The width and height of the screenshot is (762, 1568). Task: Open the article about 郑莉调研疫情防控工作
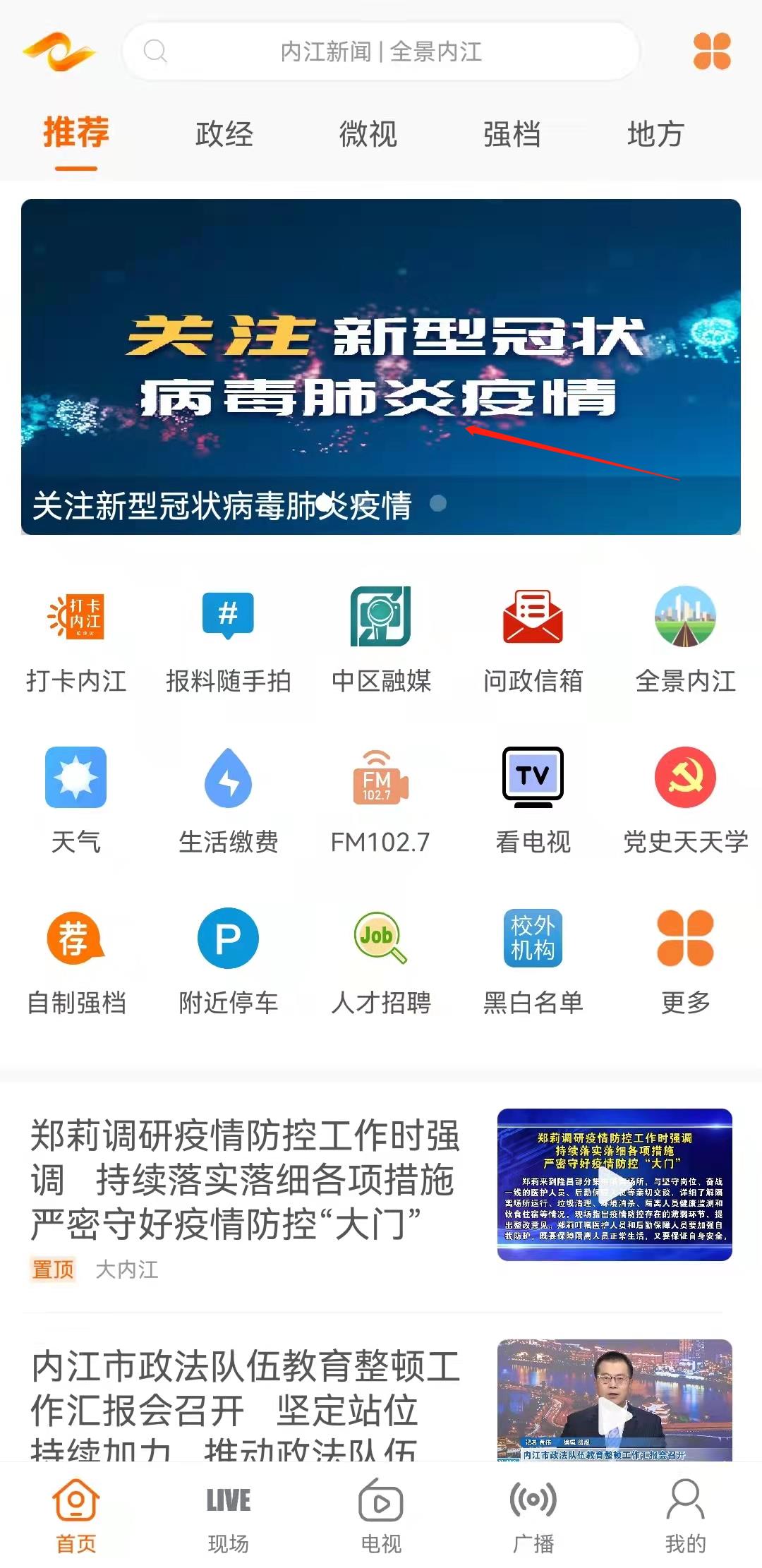pos(246,1180)
